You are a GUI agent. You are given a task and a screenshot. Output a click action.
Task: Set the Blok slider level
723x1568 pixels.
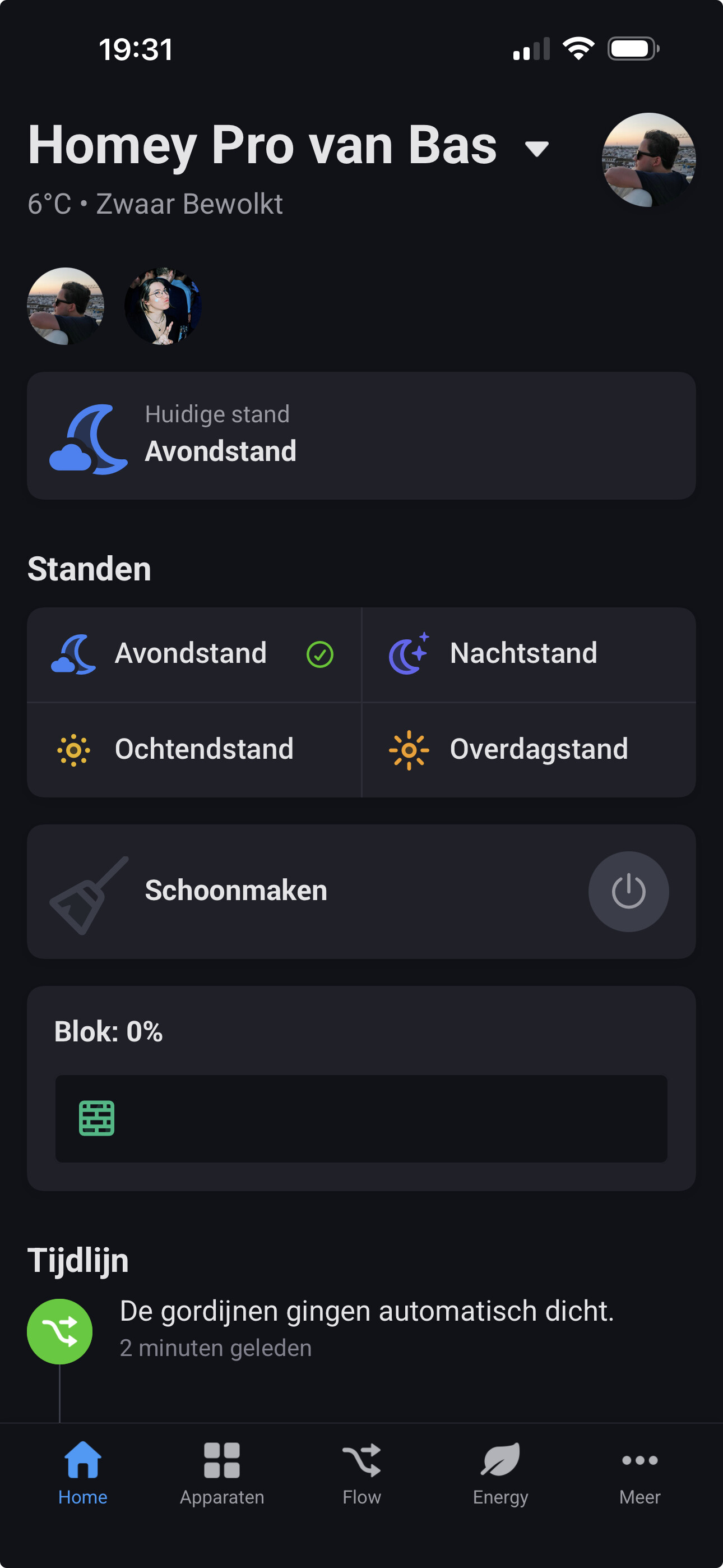point(361,1118)
